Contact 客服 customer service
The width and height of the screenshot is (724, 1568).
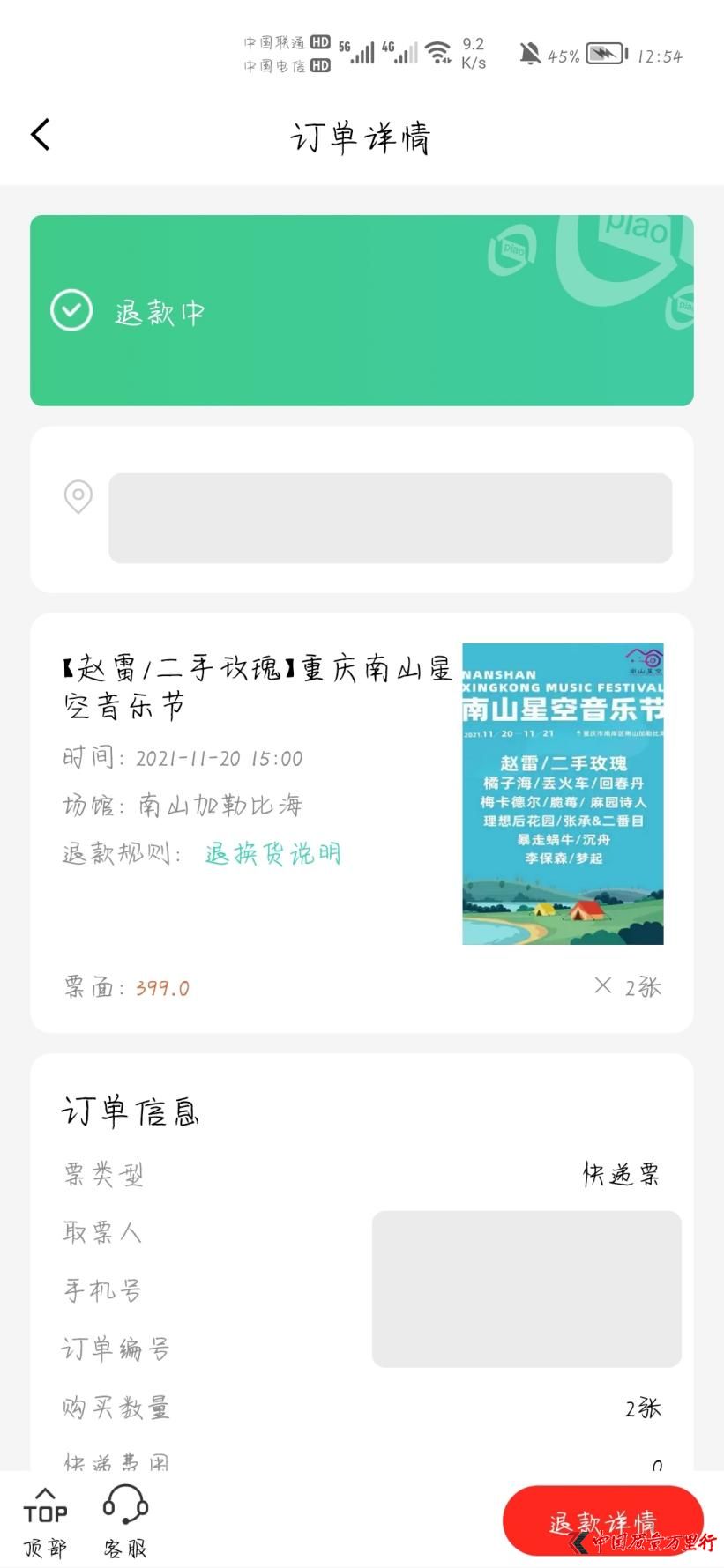pyautogui.click(x=125, y=1521)
